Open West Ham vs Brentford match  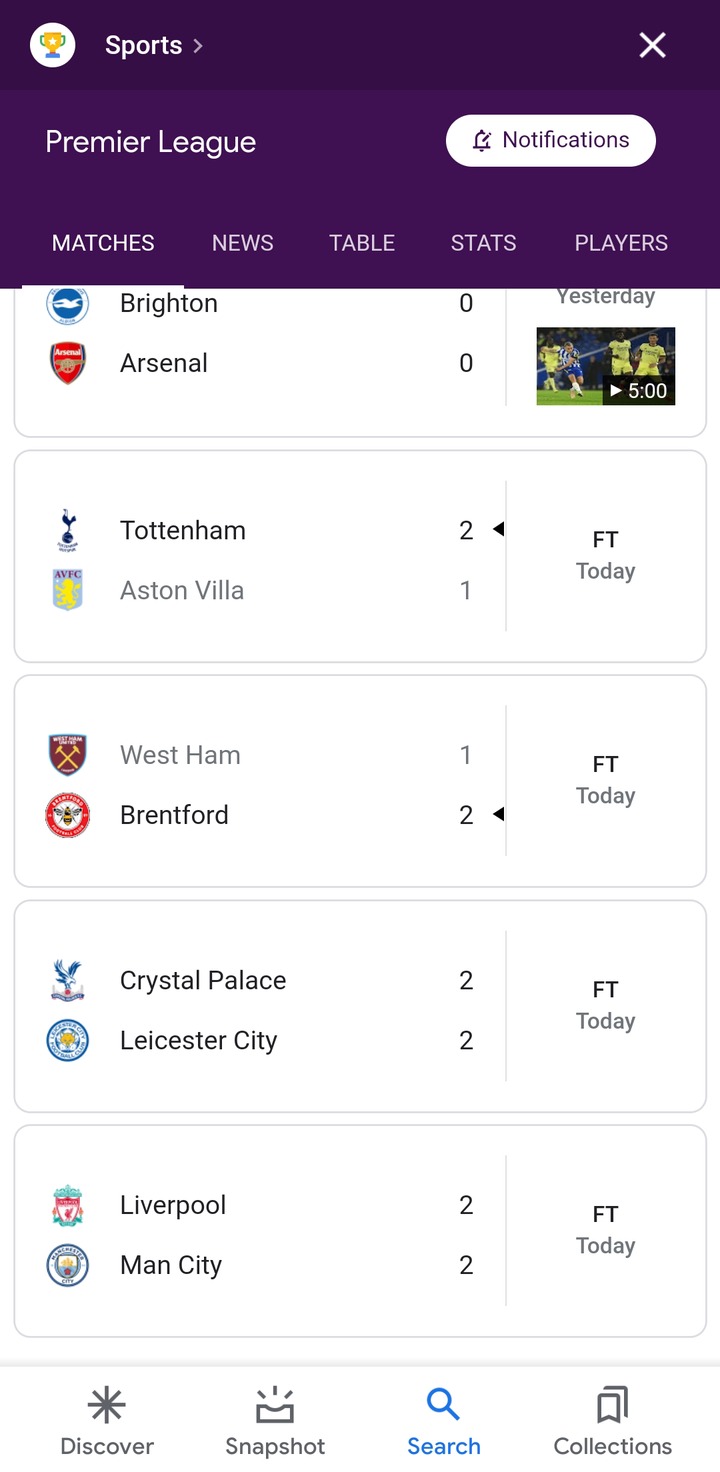360,781
